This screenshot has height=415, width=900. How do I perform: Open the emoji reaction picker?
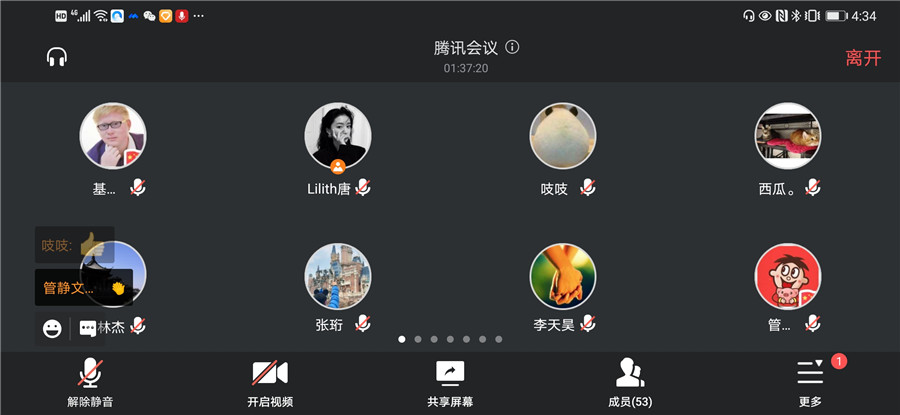[x=52, y=327]
